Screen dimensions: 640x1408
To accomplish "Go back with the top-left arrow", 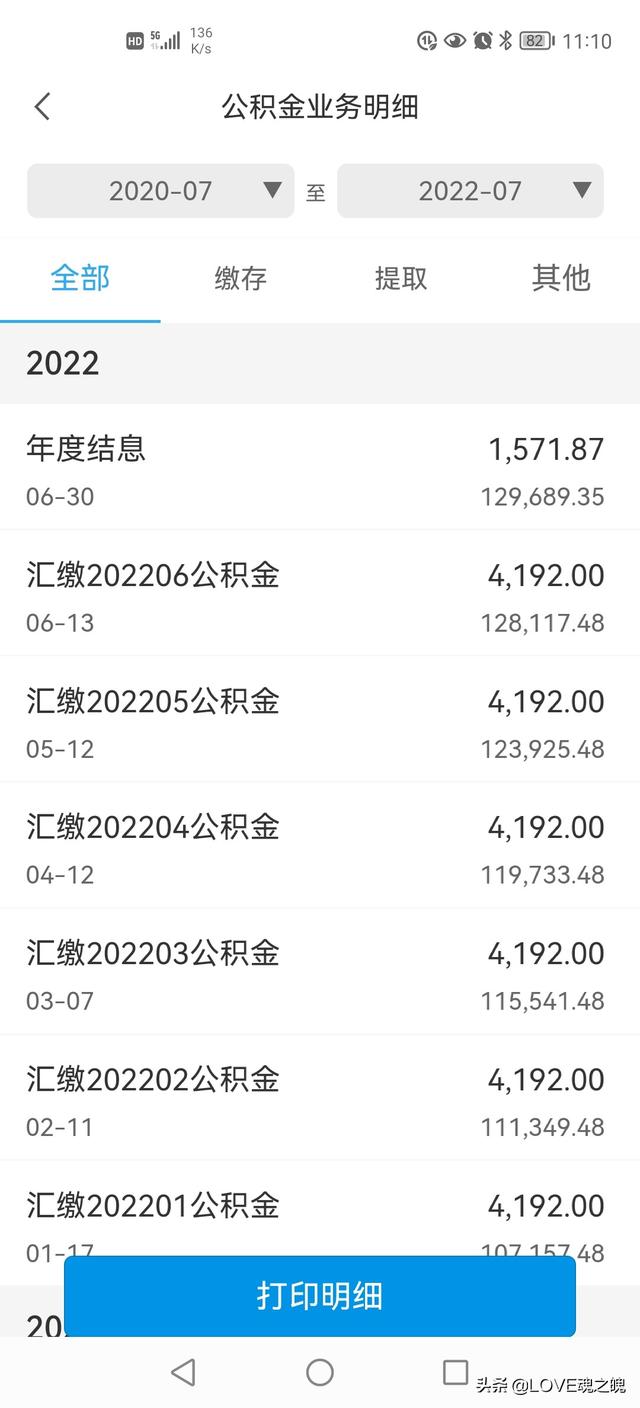I will point(42,106).
